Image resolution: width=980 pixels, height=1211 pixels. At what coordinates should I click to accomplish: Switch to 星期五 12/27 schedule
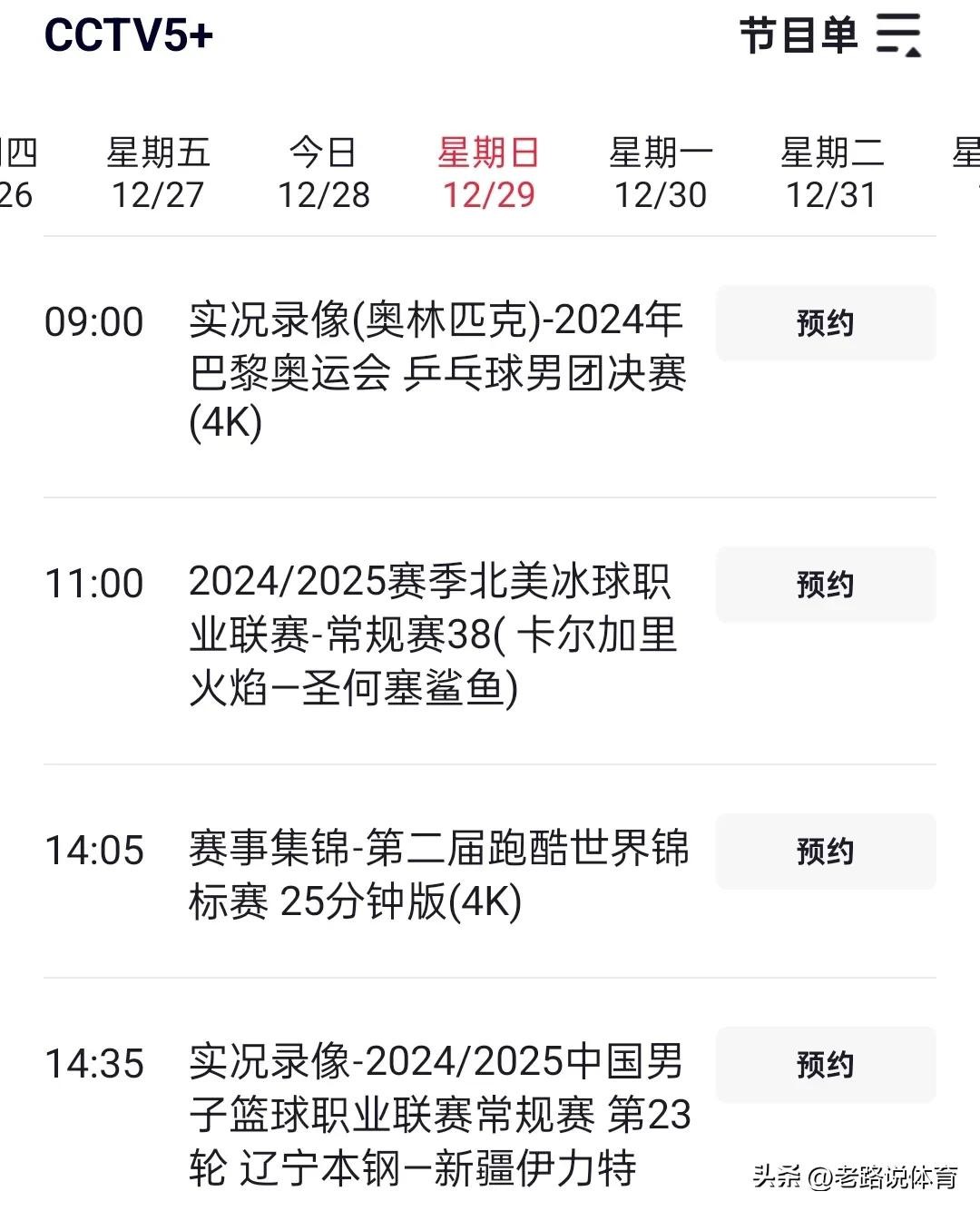pyautogui.click(x=158, y=173)
